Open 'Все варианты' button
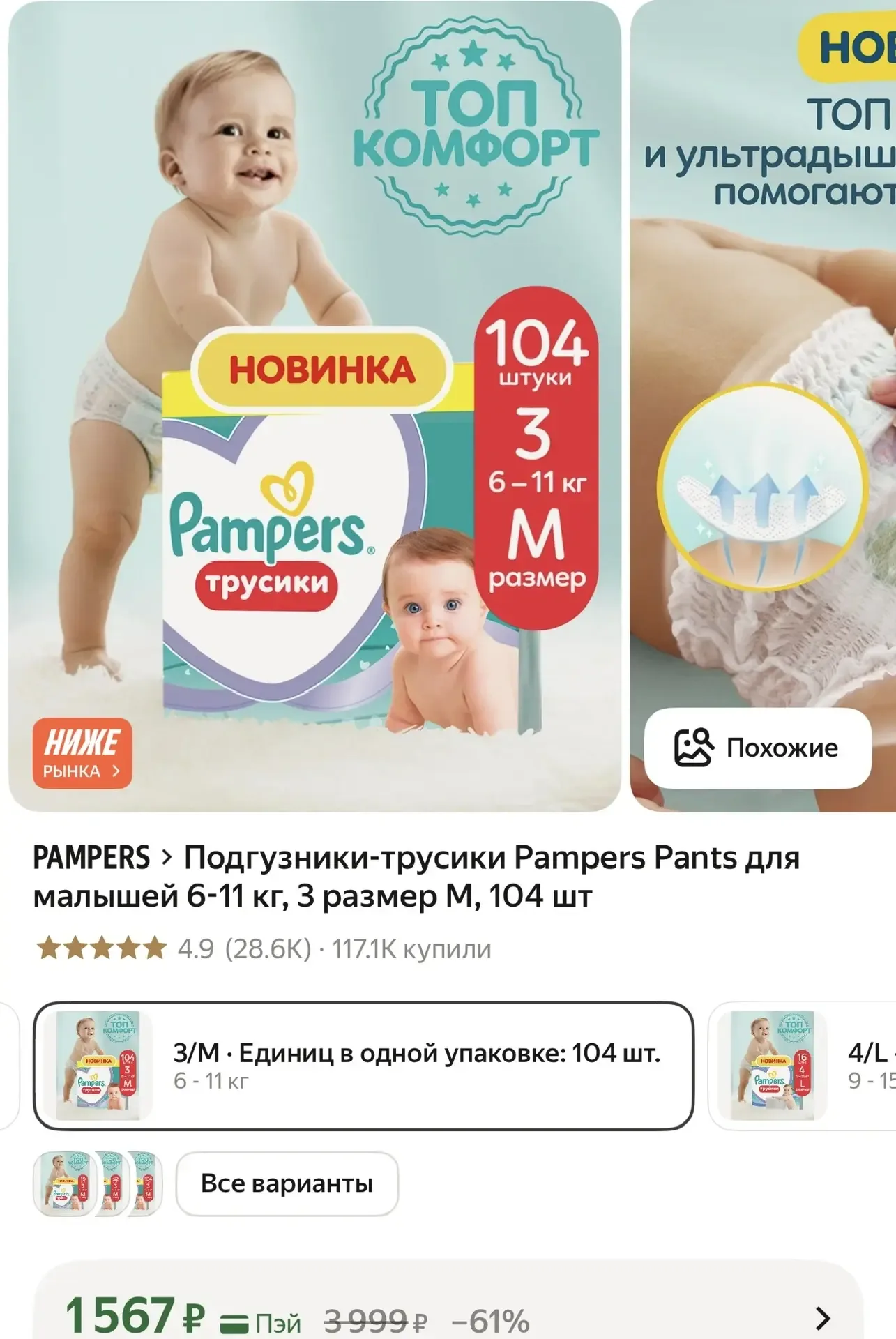Viewport: 896px width, 1339px height. tap(287, 1183)
